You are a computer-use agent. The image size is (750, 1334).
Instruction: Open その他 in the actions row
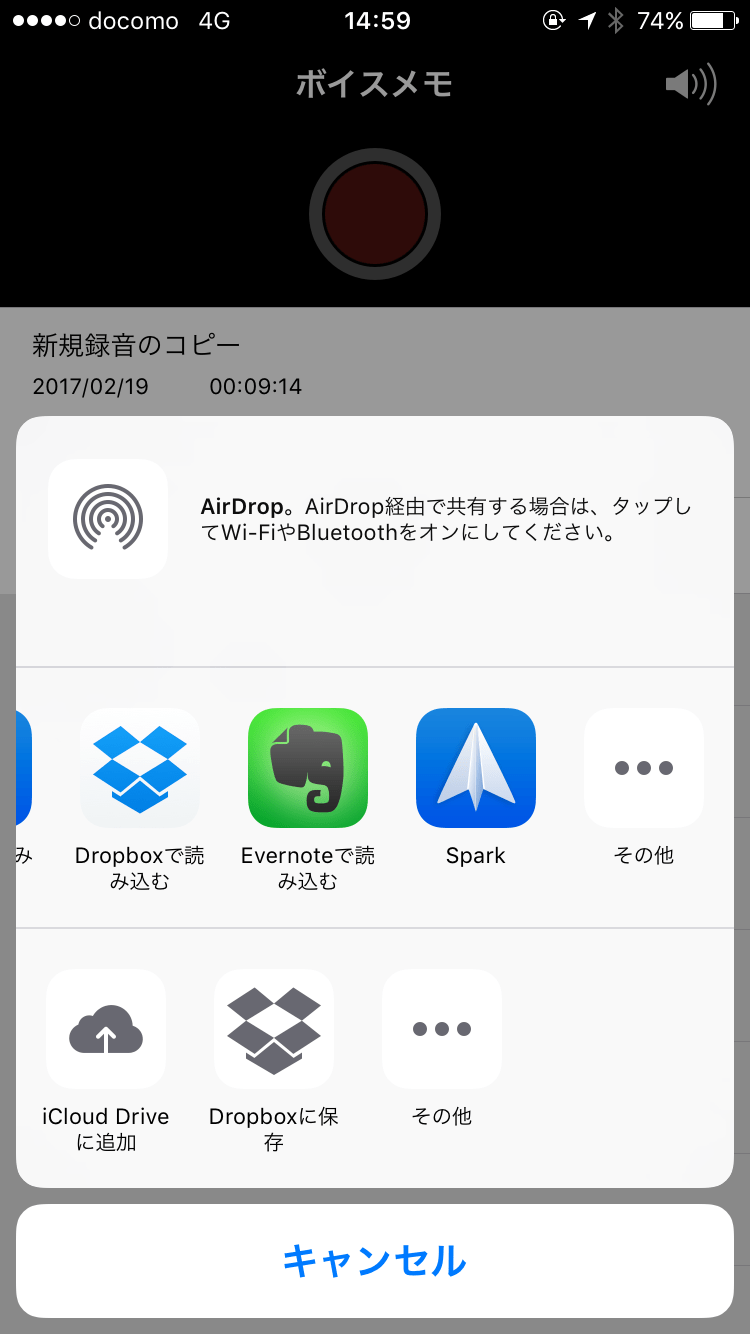click(442, 1029)
